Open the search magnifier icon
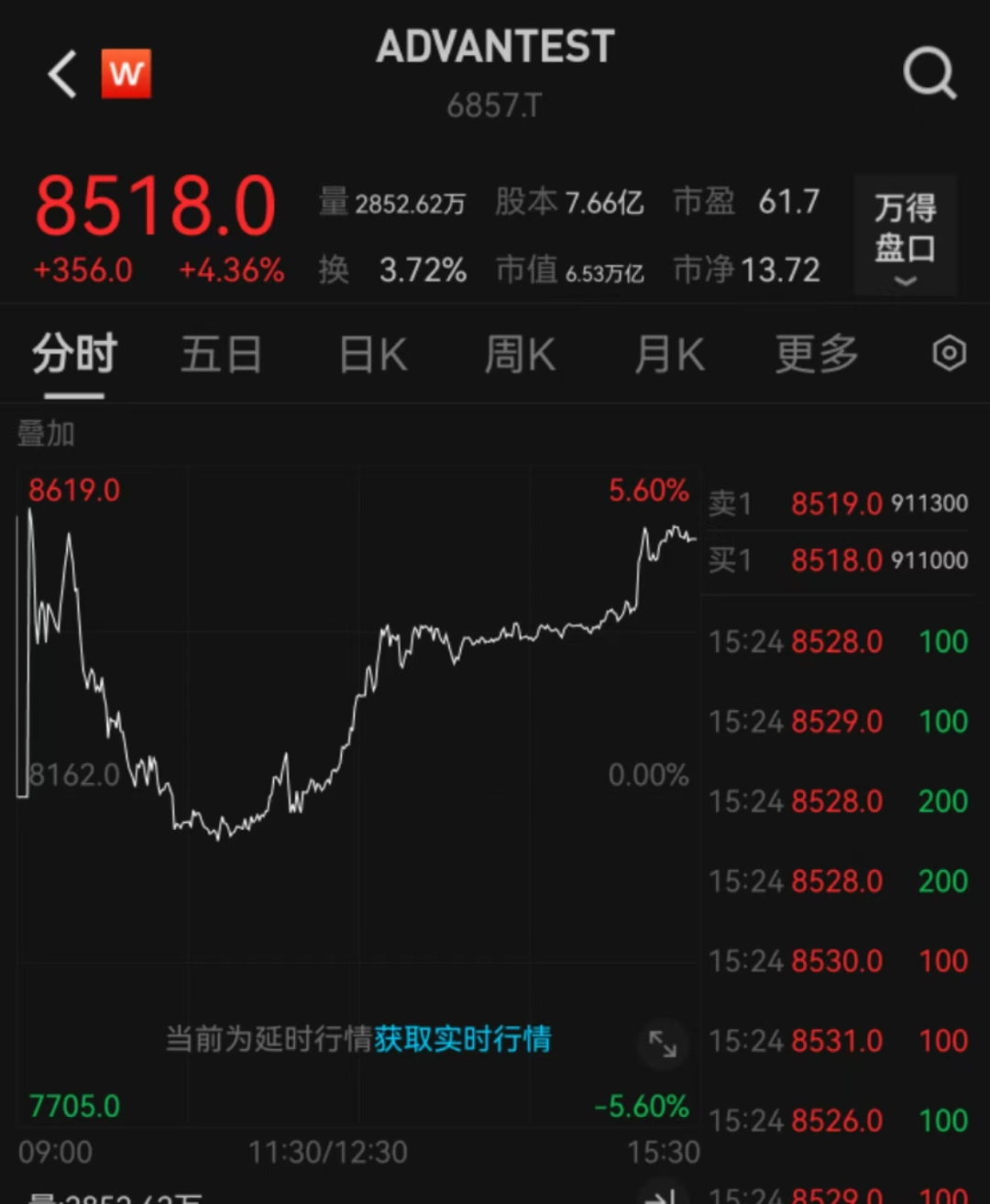The height and width of the screenshot is (1204, 990). 929,73
